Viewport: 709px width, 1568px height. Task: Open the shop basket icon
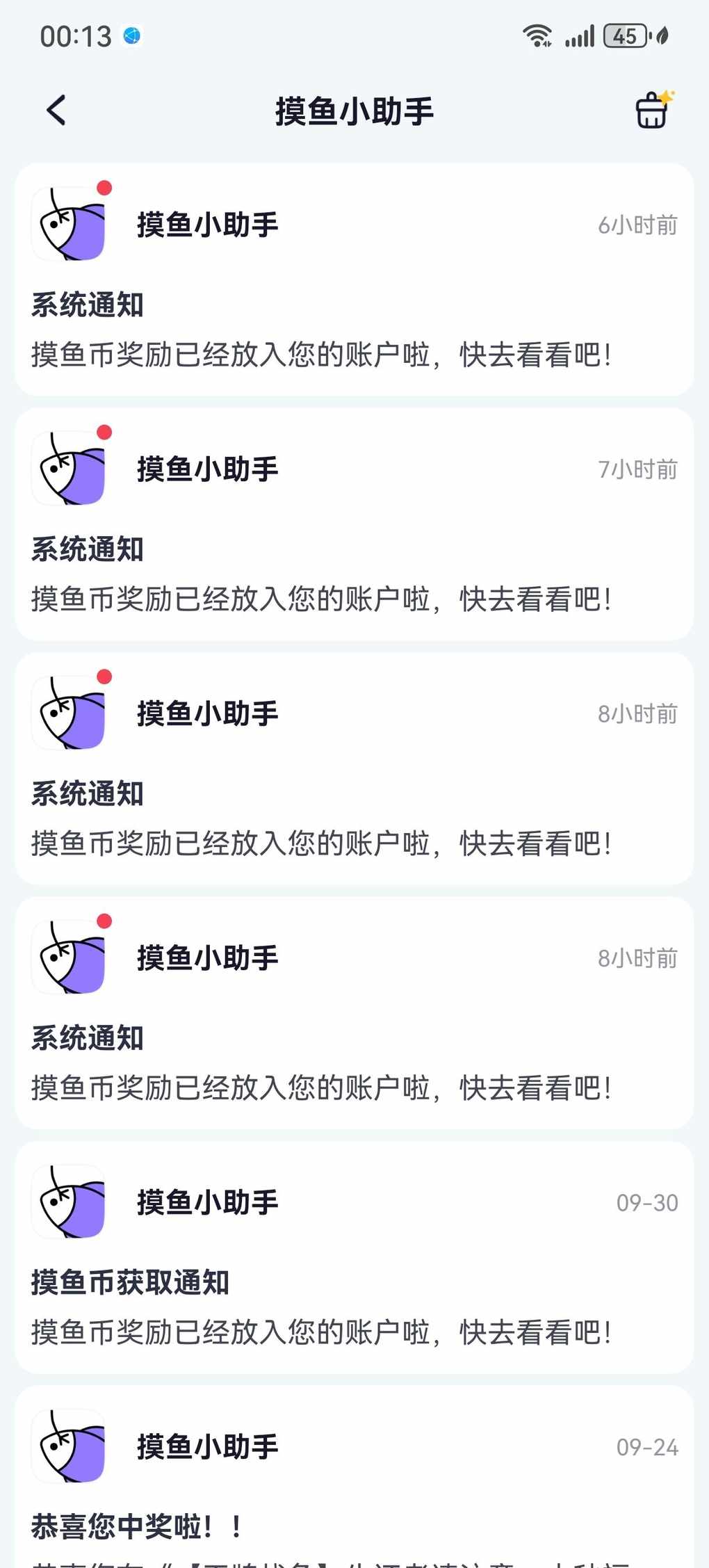tap(653, 110)
